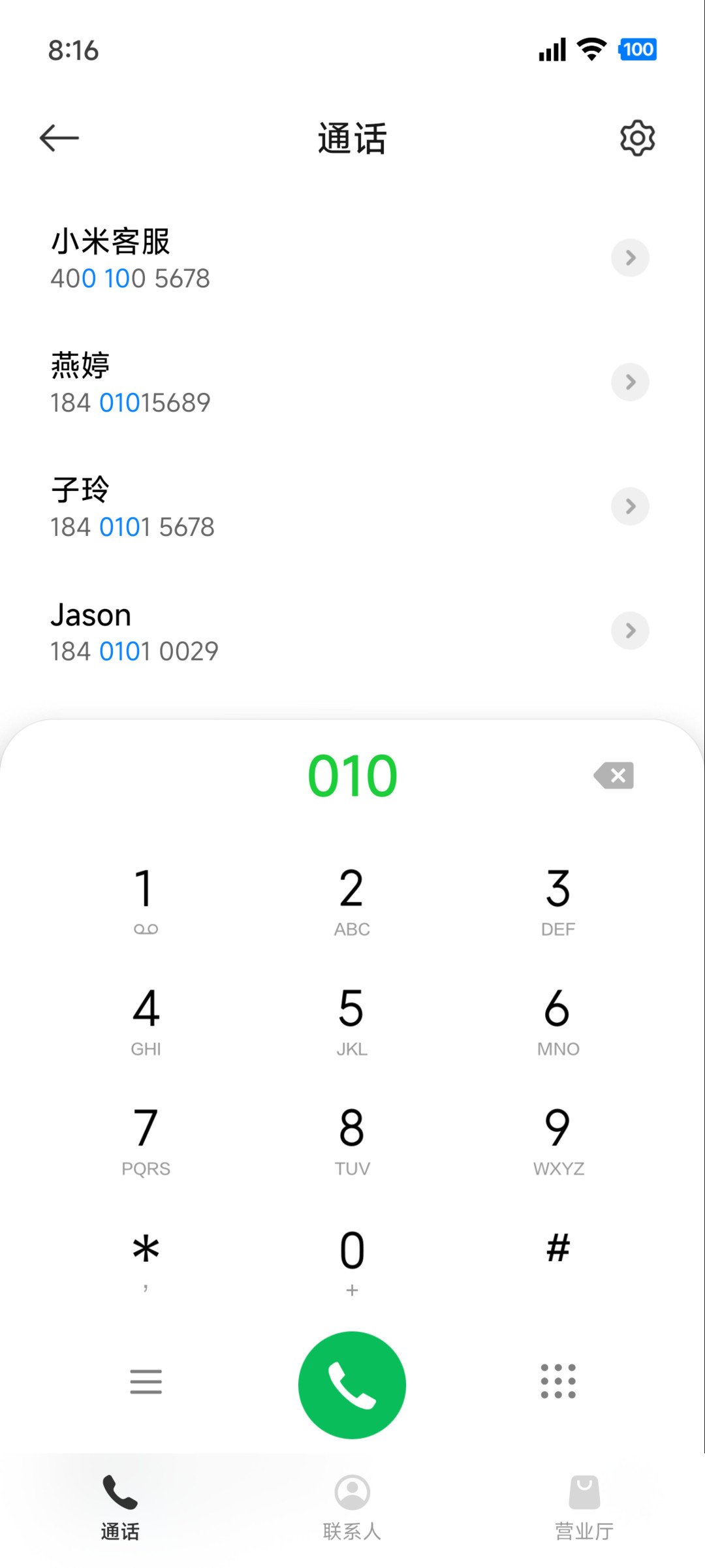Delete the last dialed digit

pos(614,776)
